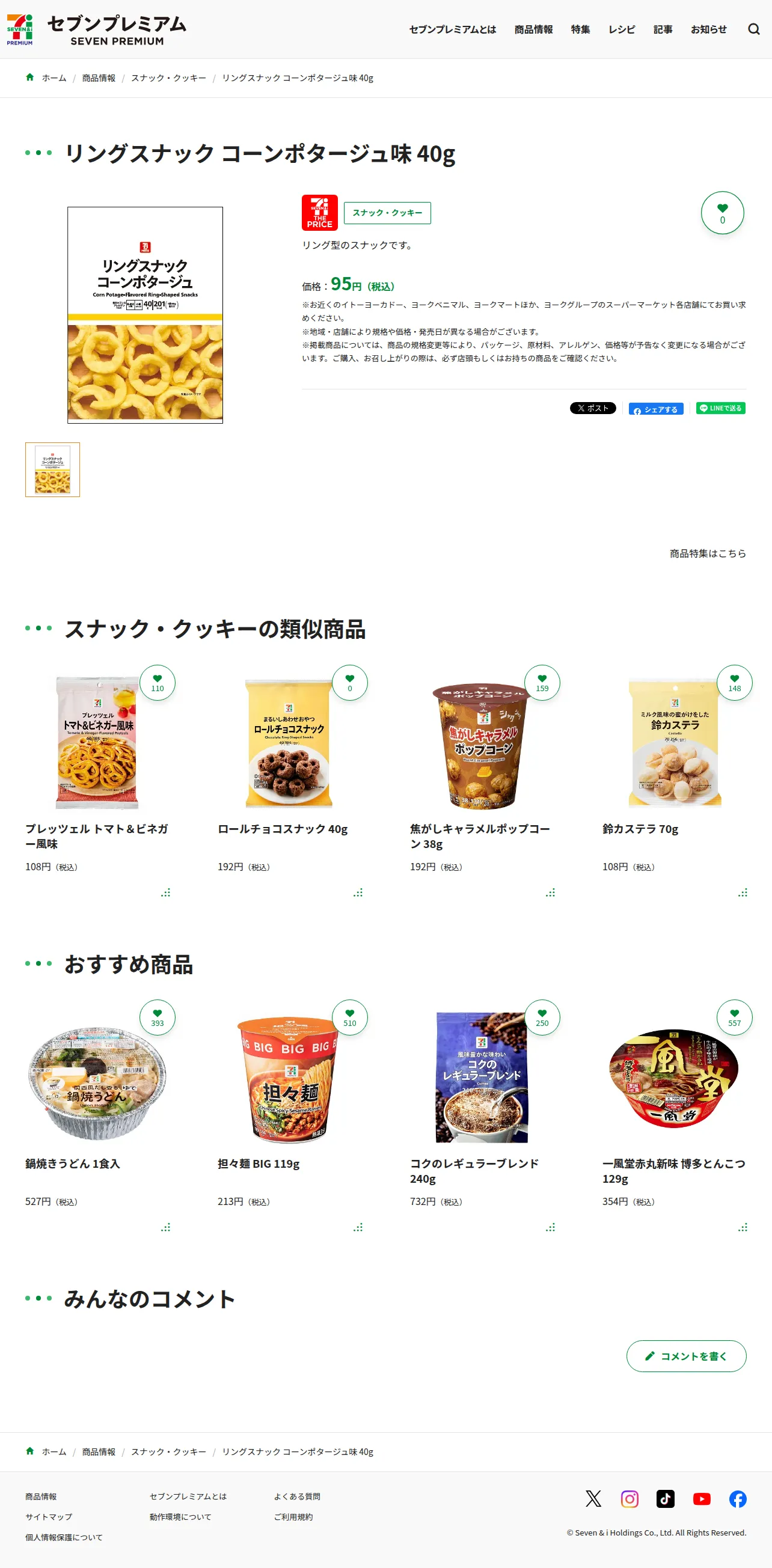Screen dimensions: 772x1568
Task: Share on Facebook with シェアする button
Action: (x=656, y=409)
